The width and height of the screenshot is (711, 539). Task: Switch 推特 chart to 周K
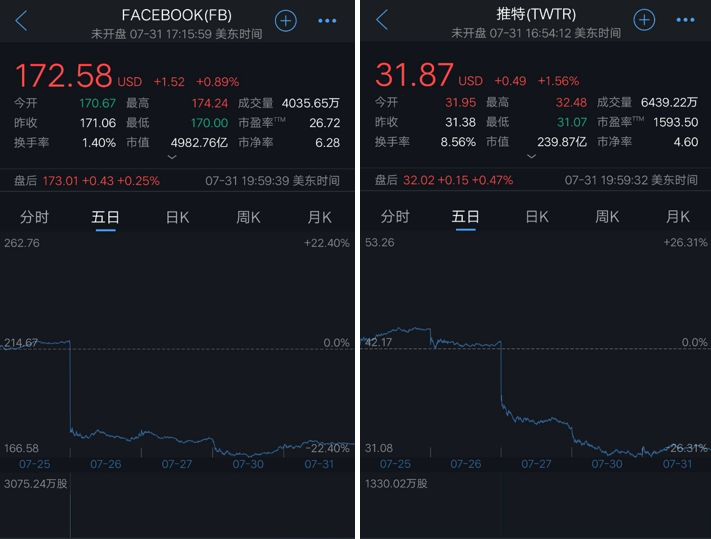608,217
